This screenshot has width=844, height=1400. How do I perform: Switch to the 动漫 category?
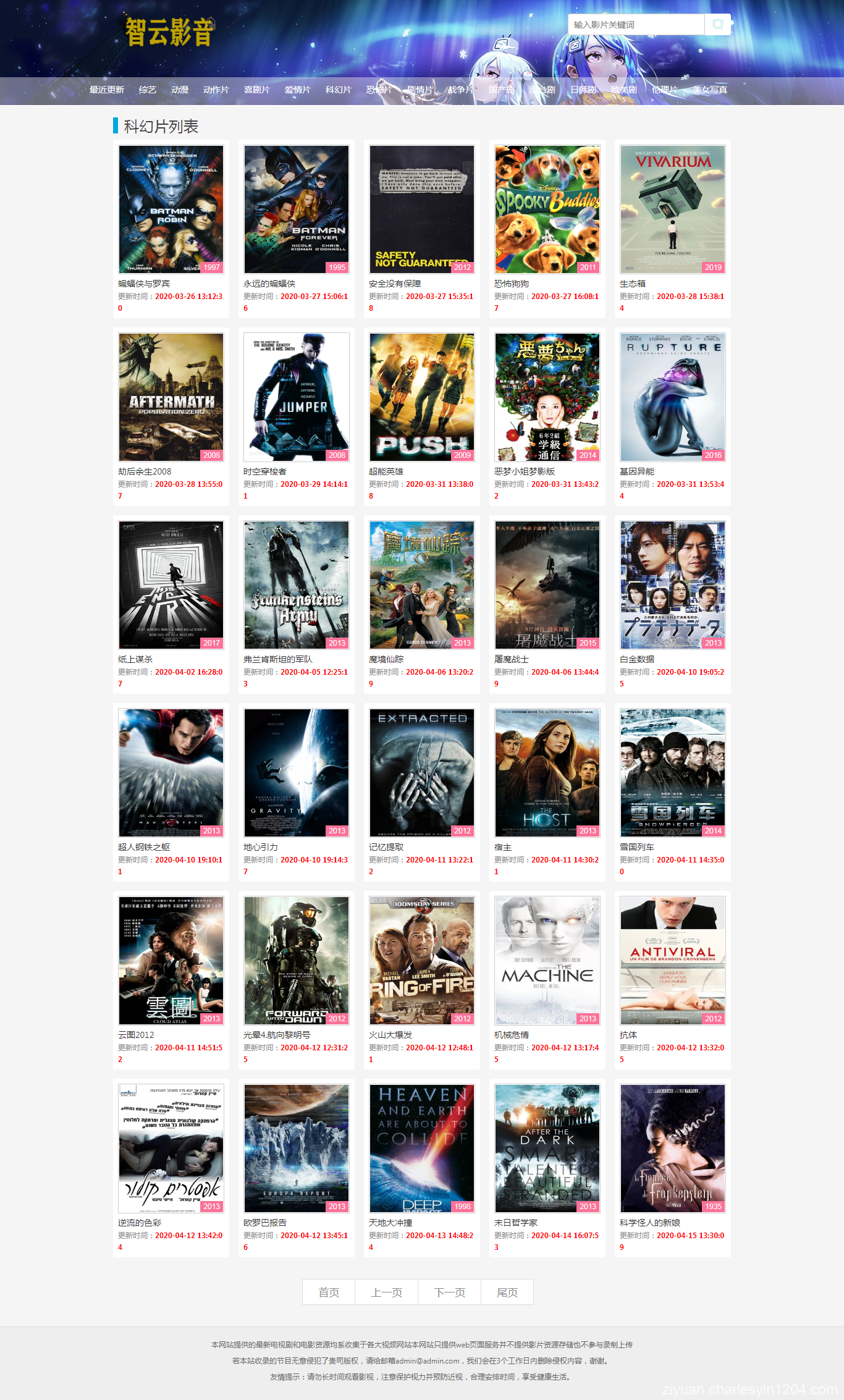pos(180,90)
